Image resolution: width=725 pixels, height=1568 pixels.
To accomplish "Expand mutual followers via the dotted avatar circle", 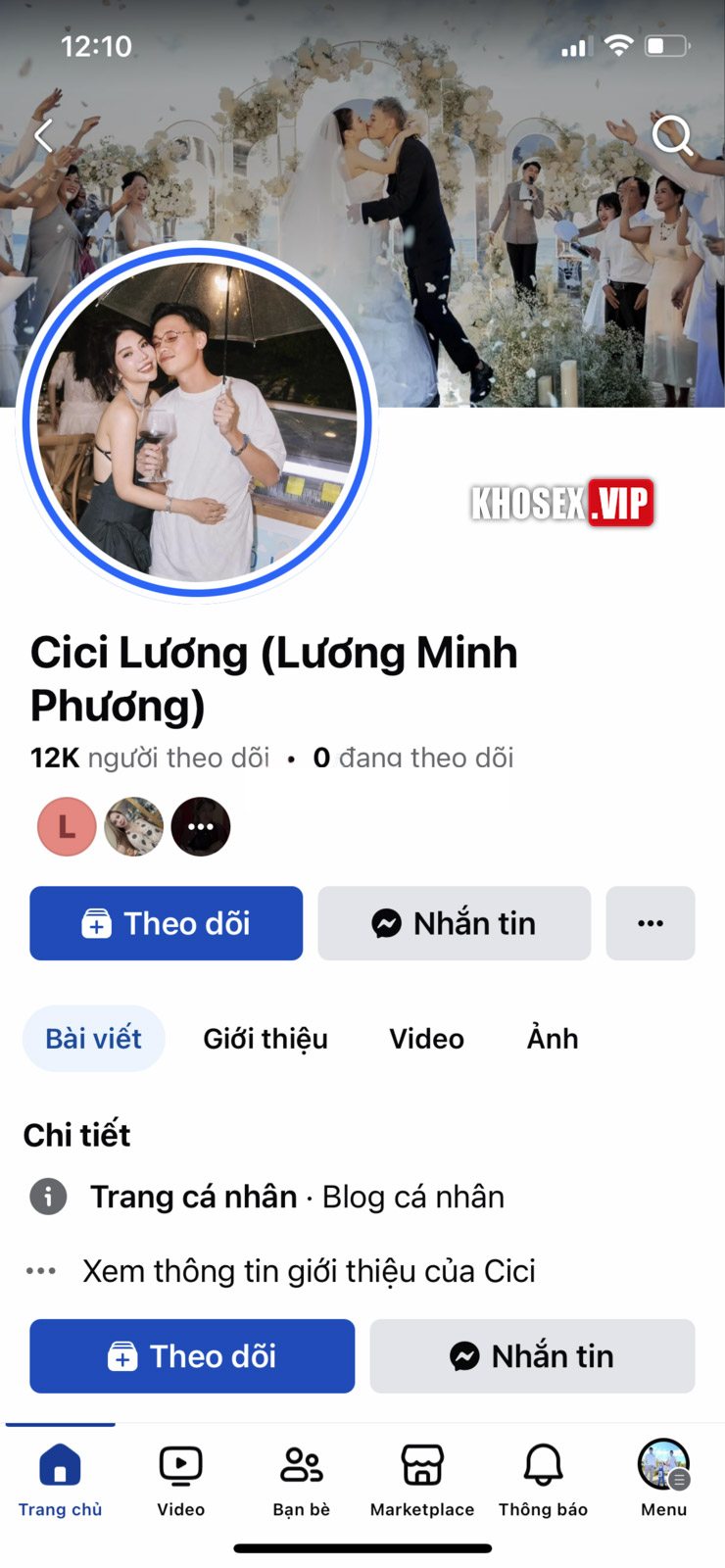I will tap(201, 826).
